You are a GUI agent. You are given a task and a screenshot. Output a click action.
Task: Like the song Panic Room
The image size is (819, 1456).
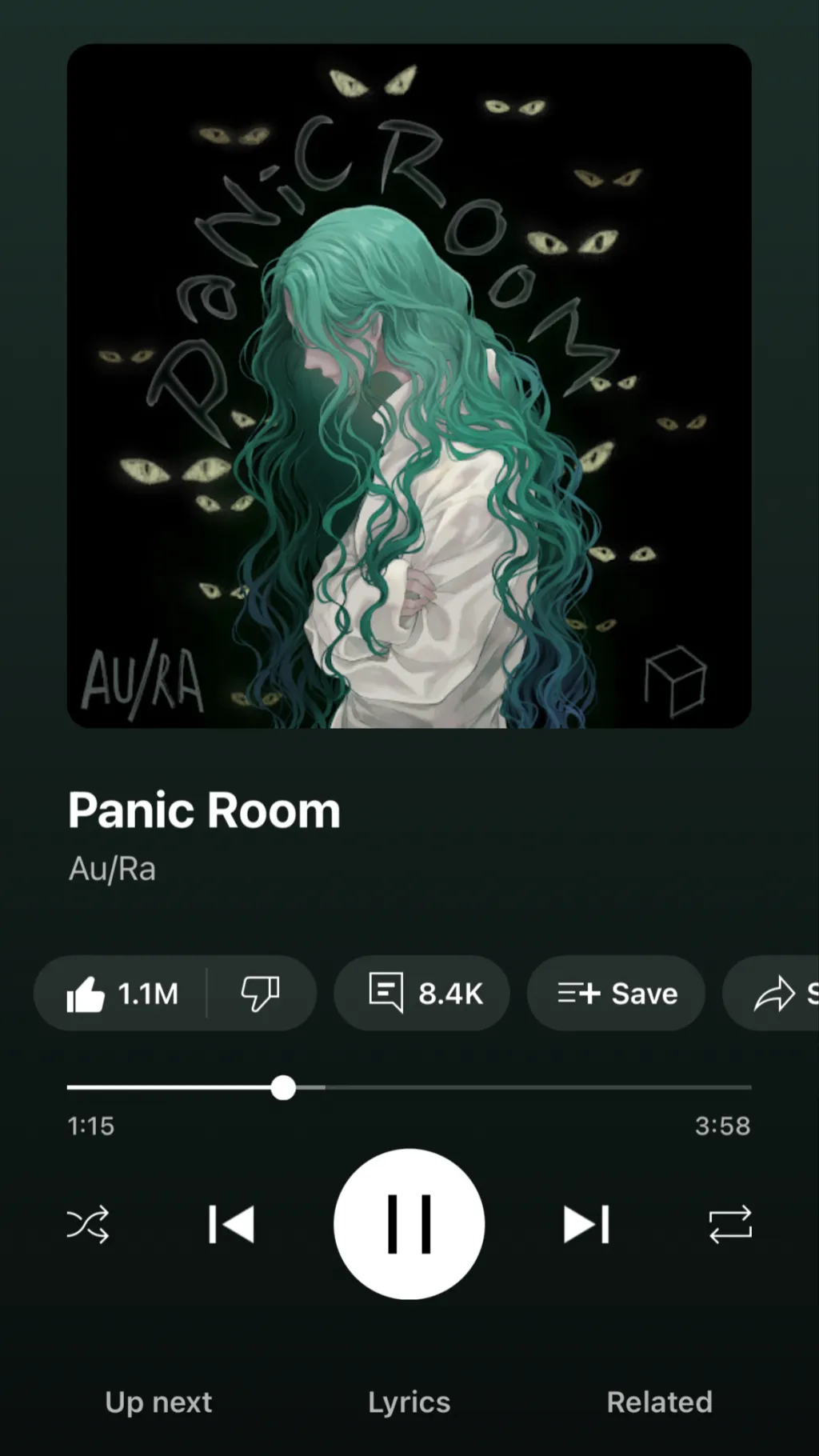click(x=120, y=993)
